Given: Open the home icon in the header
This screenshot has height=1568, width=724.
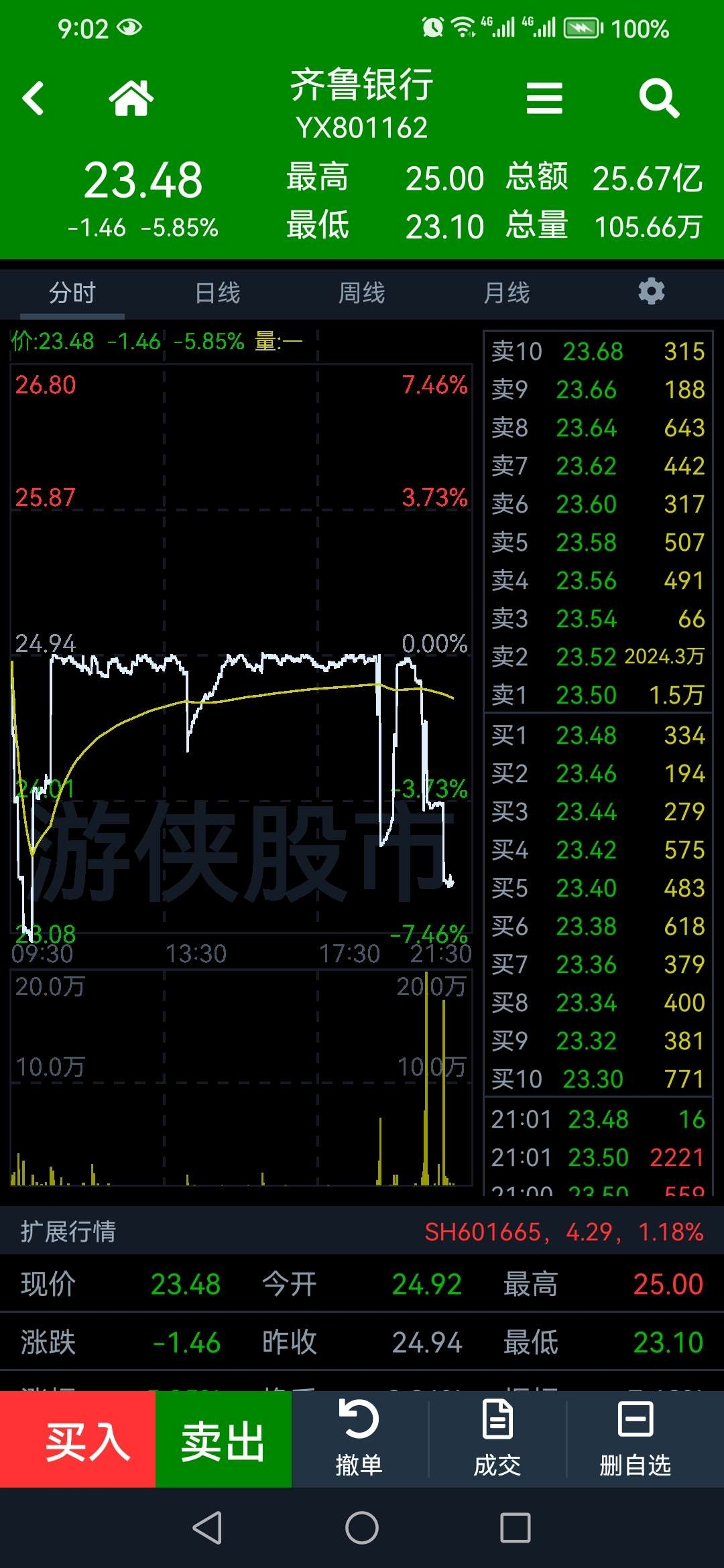Looking at the screenshot, I should pyautogui.click(x=131, y=99).
